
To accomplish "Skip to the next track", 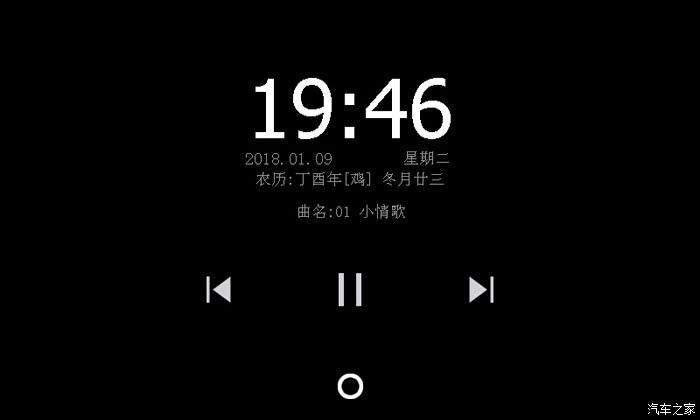I will [481, 290].
